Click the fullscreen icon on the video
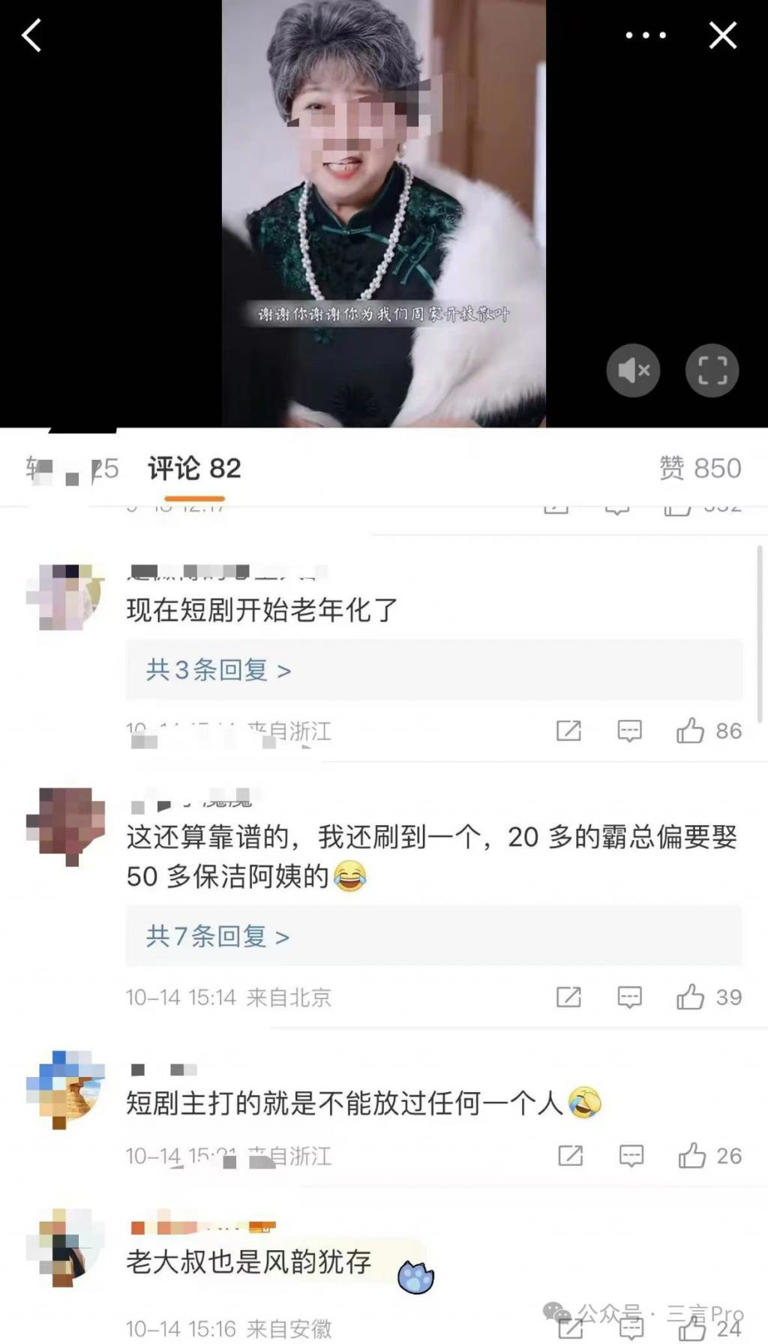This screenshot has height=1344, width=768. [712, 370]
